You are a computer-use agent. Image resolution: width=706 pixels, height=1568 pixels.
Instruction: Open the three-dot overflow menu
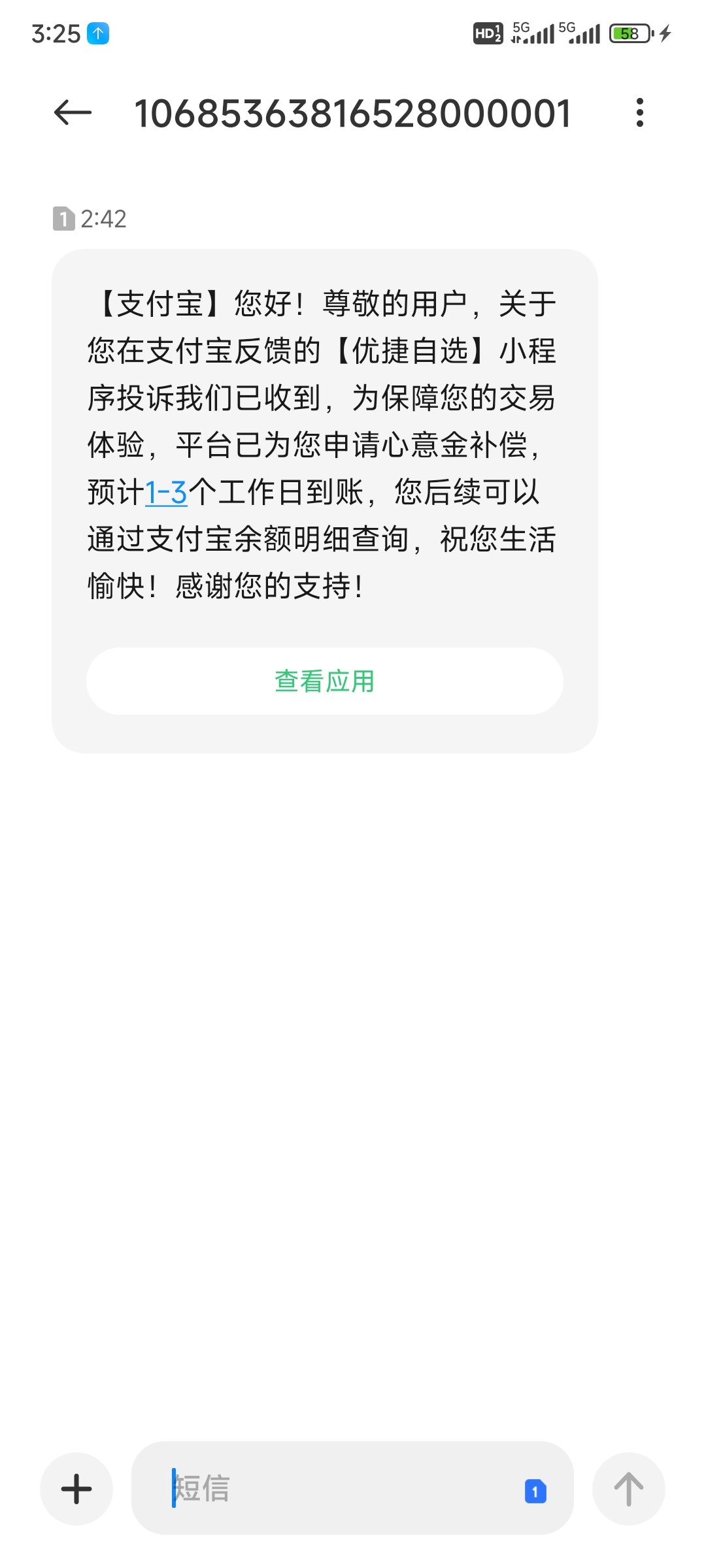tap(639, 113)
